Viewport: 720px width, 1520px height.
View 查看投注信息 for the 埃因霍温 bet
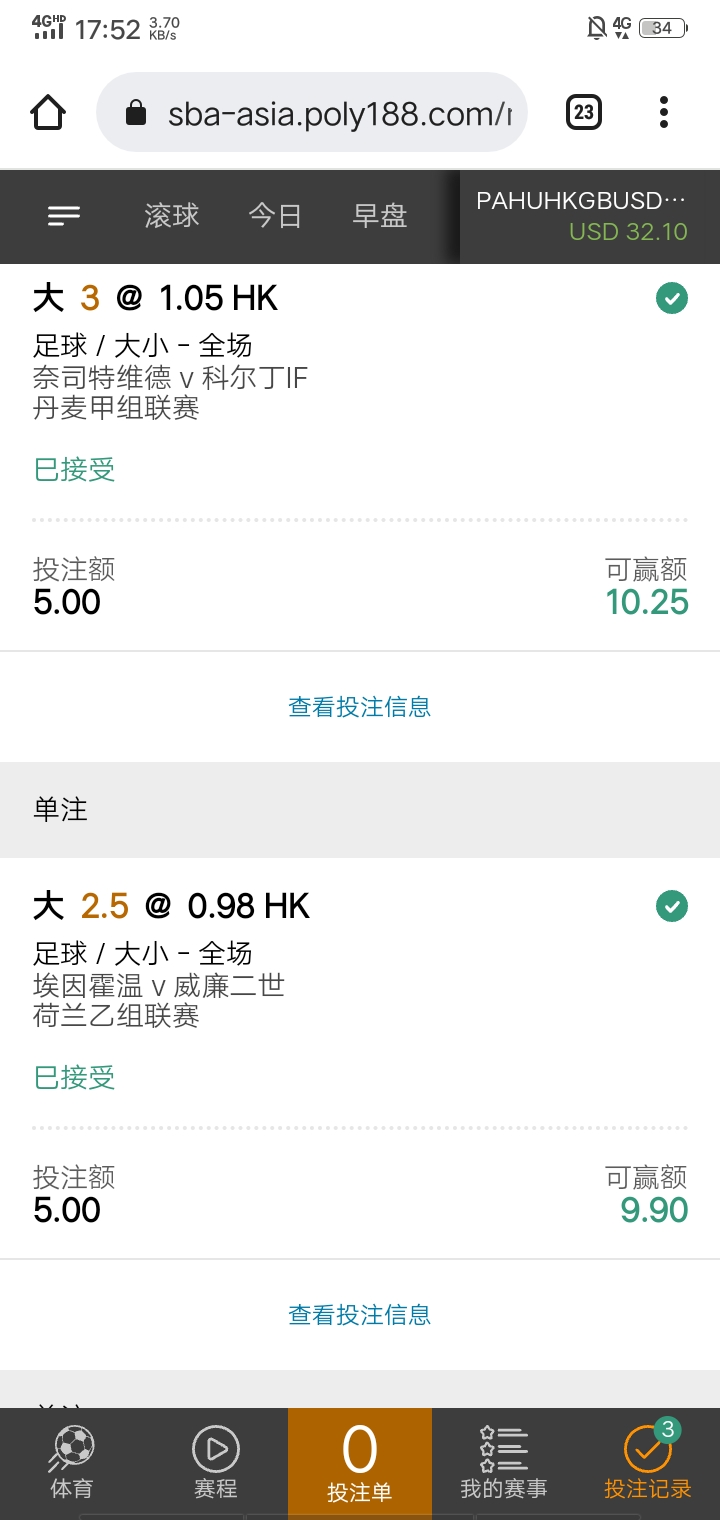pyautogui.click(x=360, y=1315)
